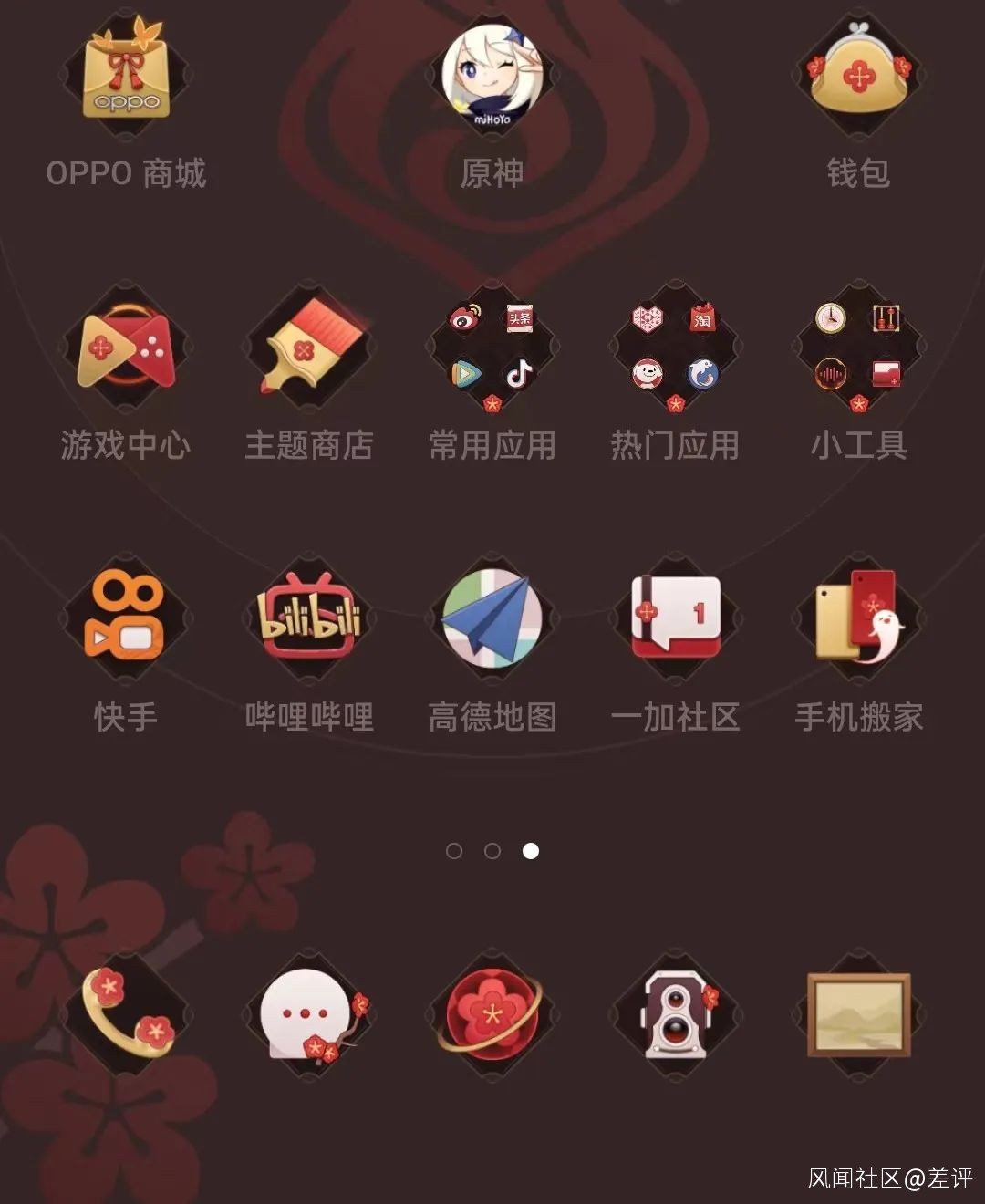Jump to the first home screen page dot

454,851
